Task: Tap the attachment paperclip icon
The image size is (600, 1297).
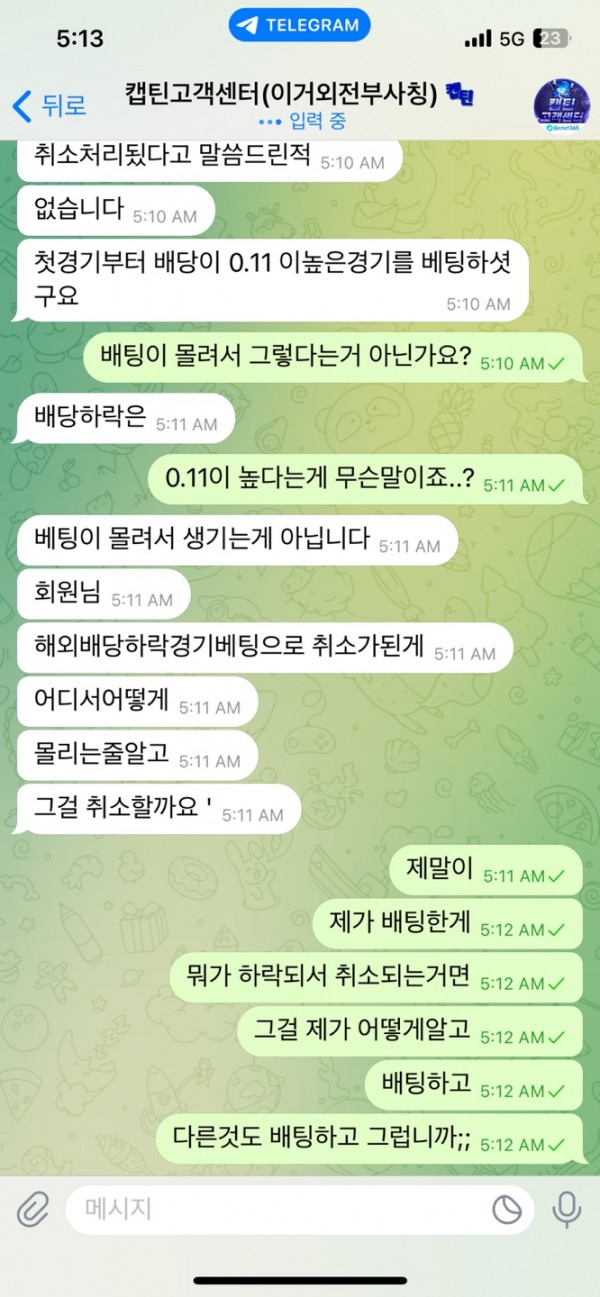Action: (x=33, y=1210)
